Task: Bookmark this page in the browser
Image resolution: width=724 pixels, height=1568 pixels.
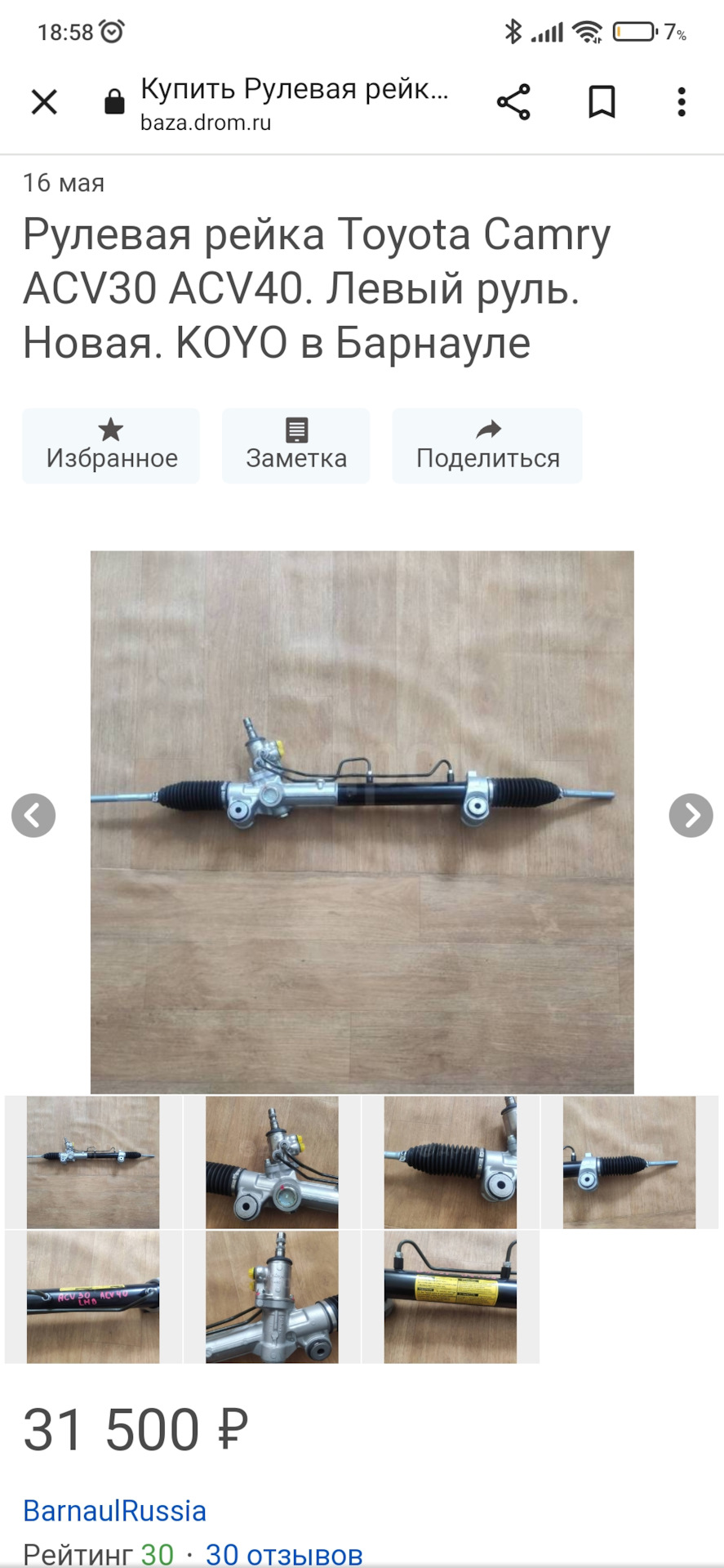Action: [x=602, y=102]
